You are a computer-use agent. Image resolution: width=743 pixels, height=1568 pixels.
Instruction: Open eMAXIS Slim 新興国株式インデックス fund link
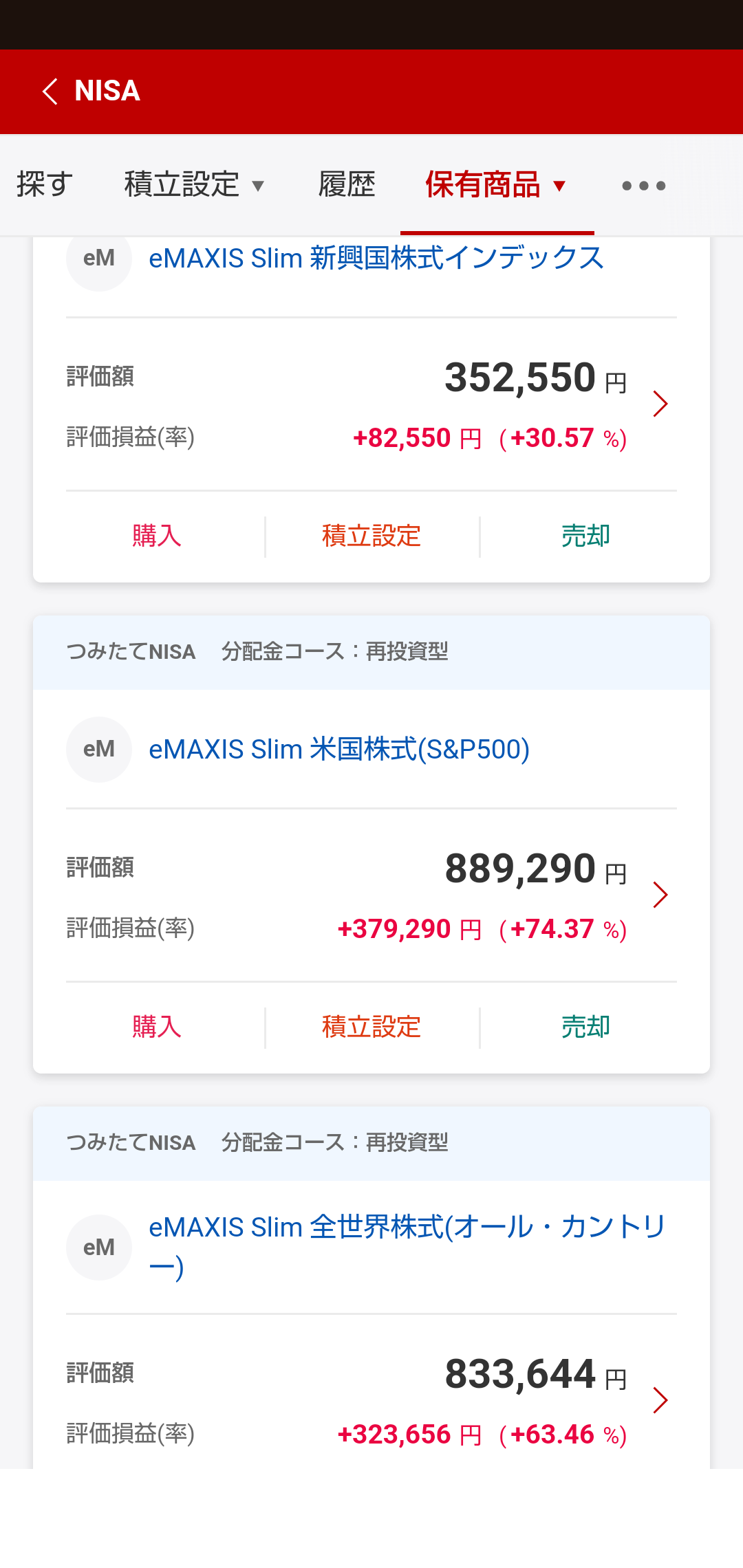(x=376, y=259)
